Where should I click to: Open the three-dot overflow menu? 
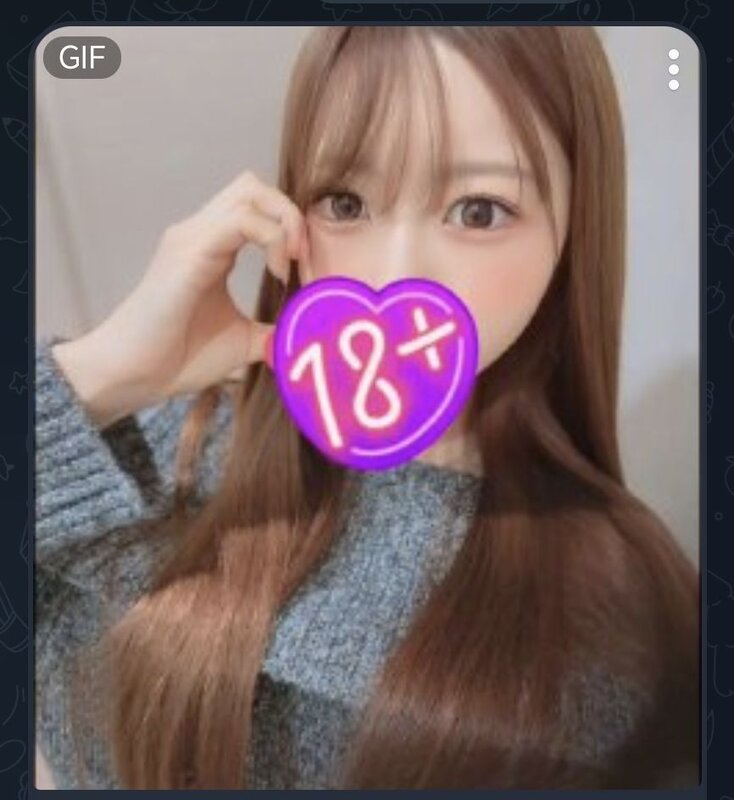coord(674,70)
